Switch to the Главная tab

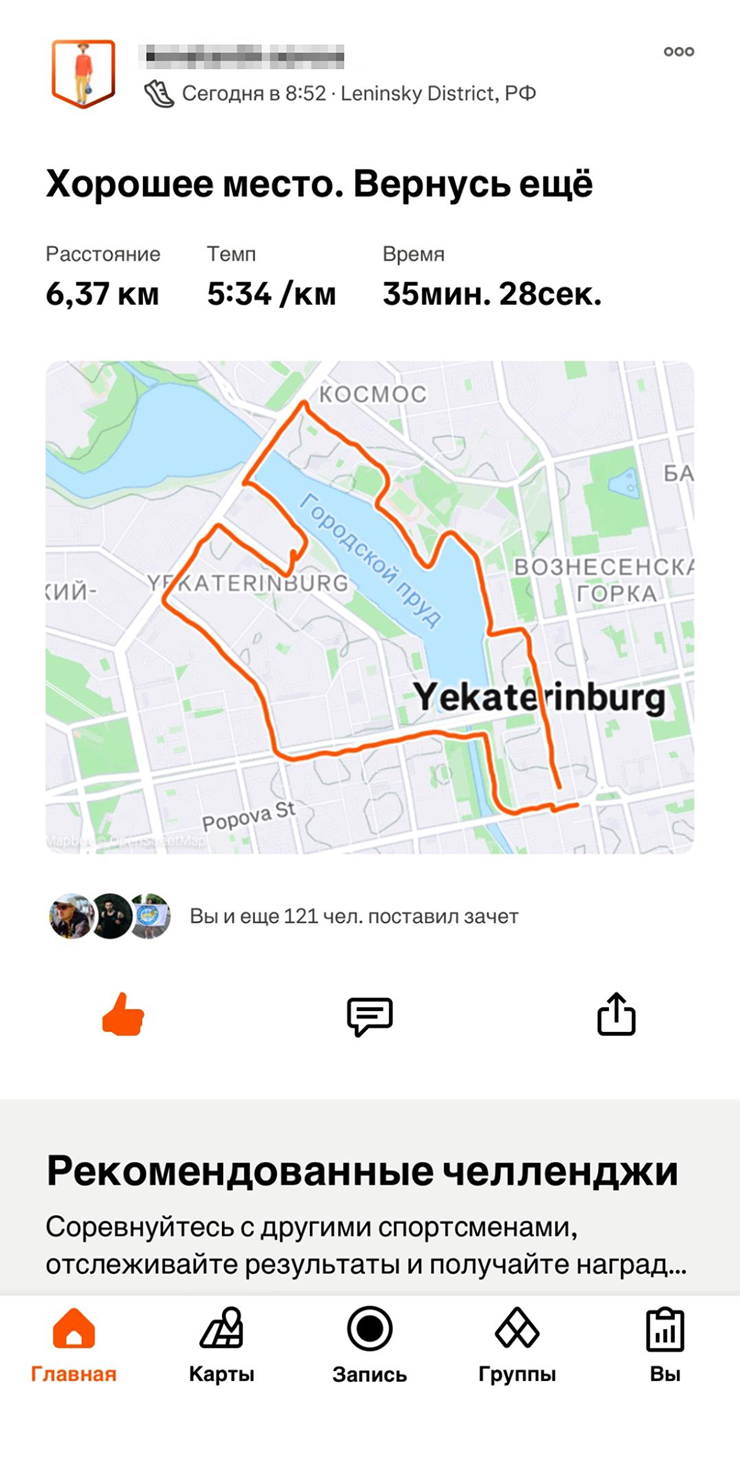(x=74, y=1345)
